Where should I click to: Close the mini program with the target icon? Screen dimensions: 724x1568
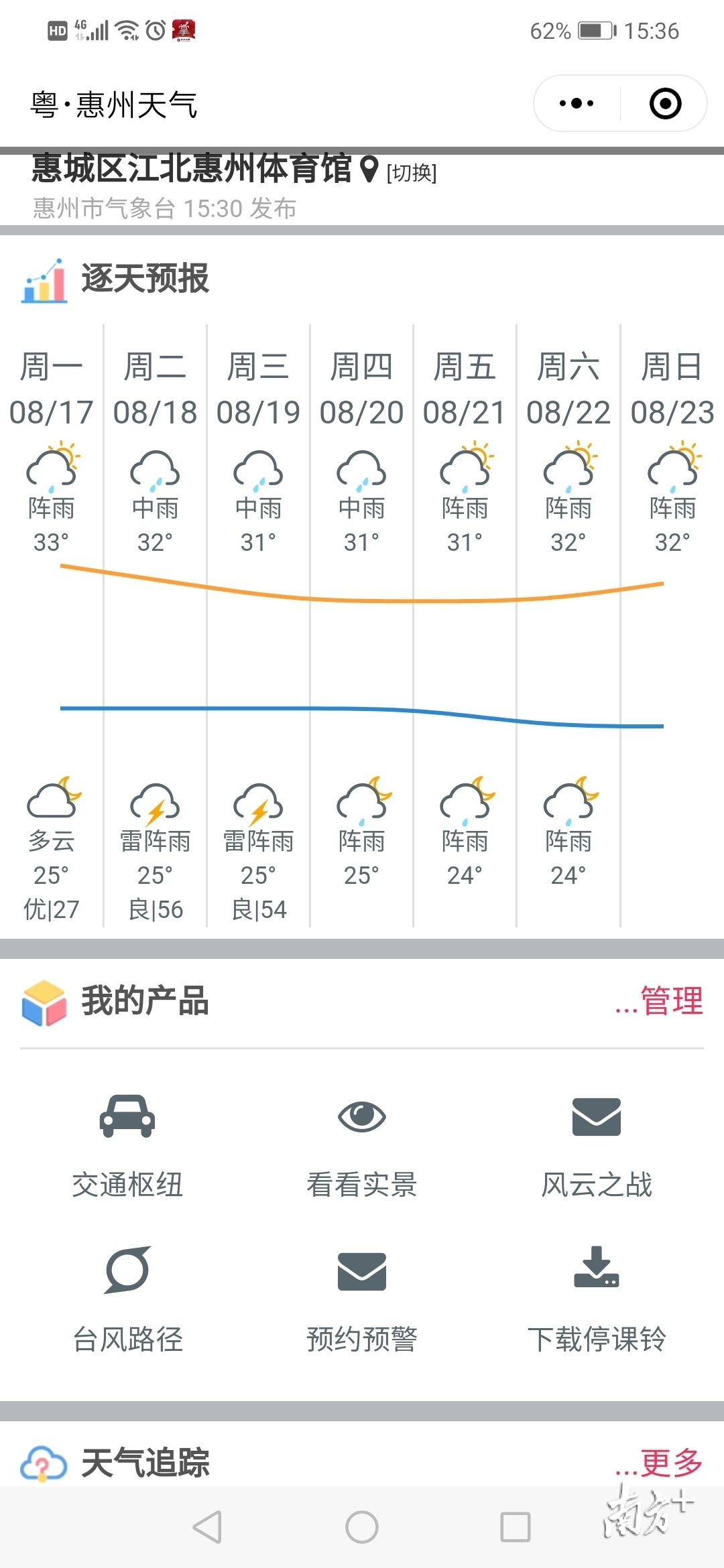(x=665, y=103)
